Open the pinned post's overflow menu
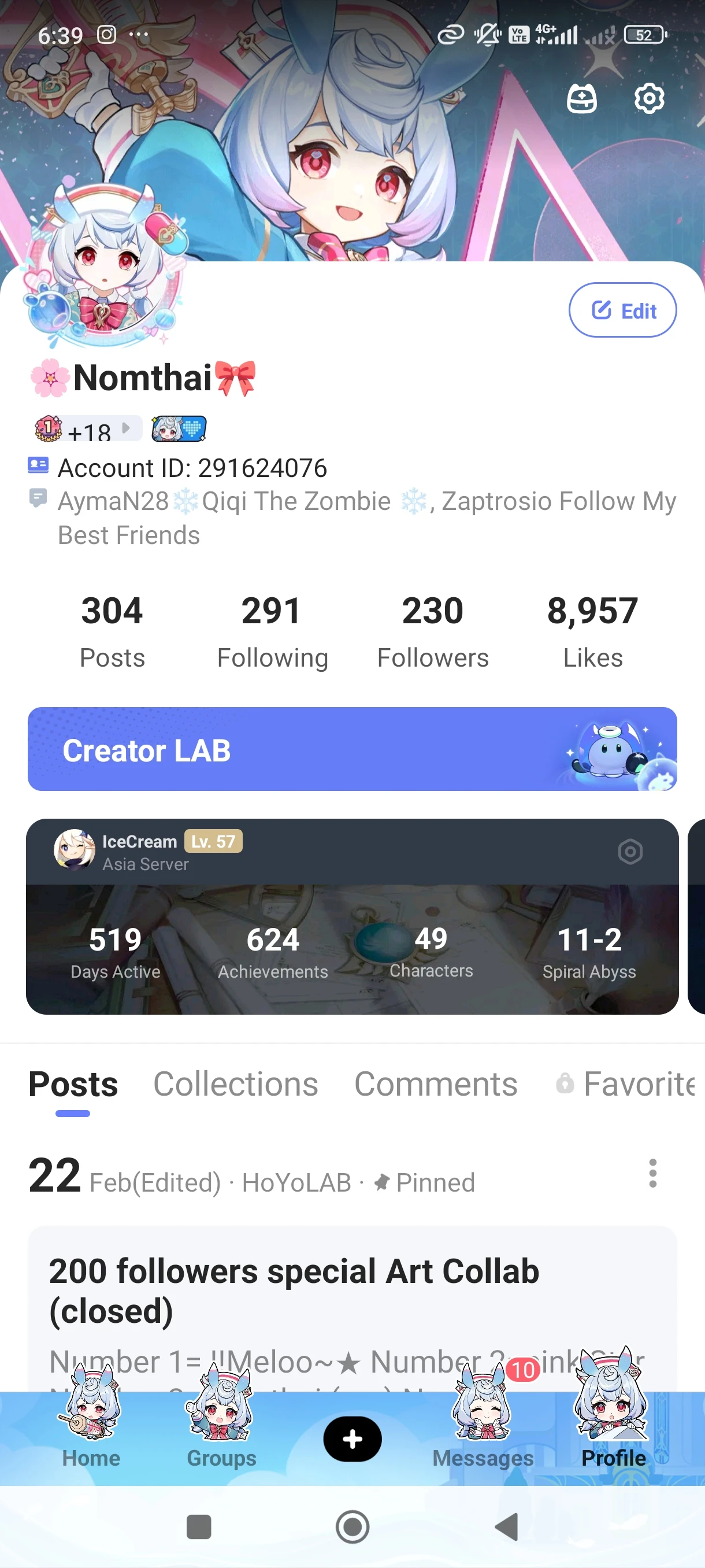705x1568 pixels. tap(652, 1173)
